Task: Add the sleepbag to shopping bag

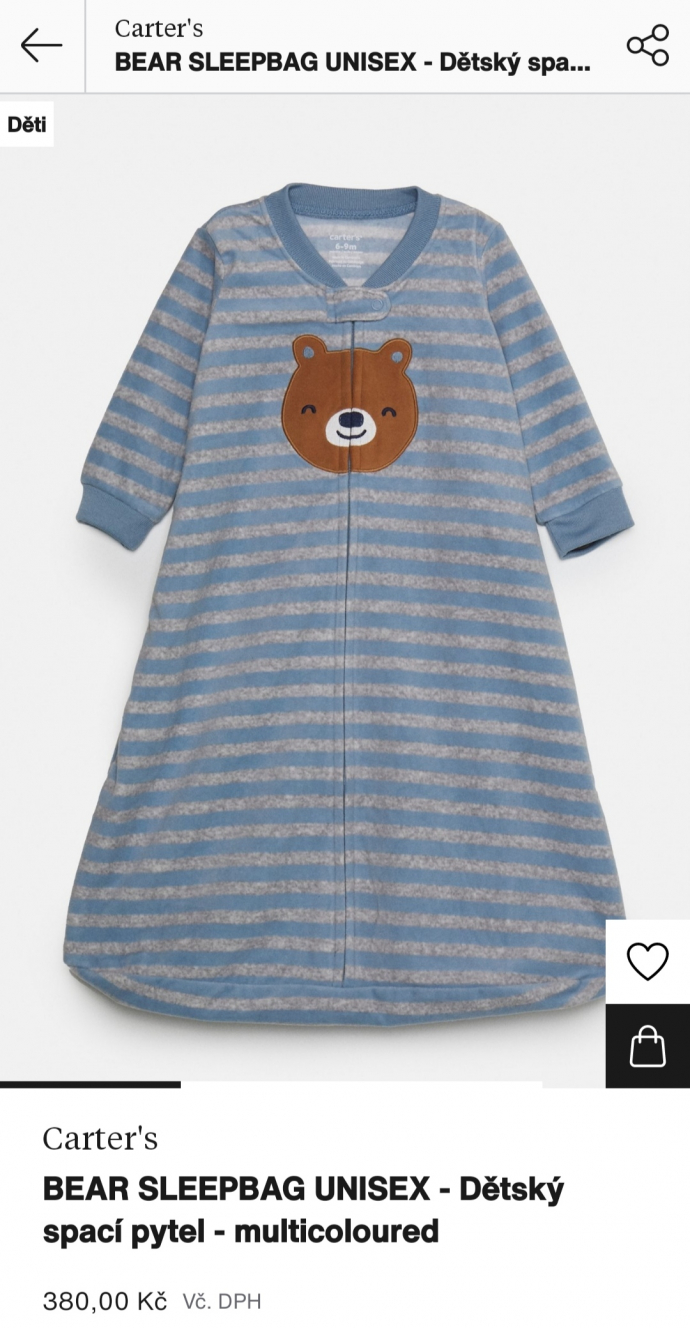Action: click(x=647, y=1046)
